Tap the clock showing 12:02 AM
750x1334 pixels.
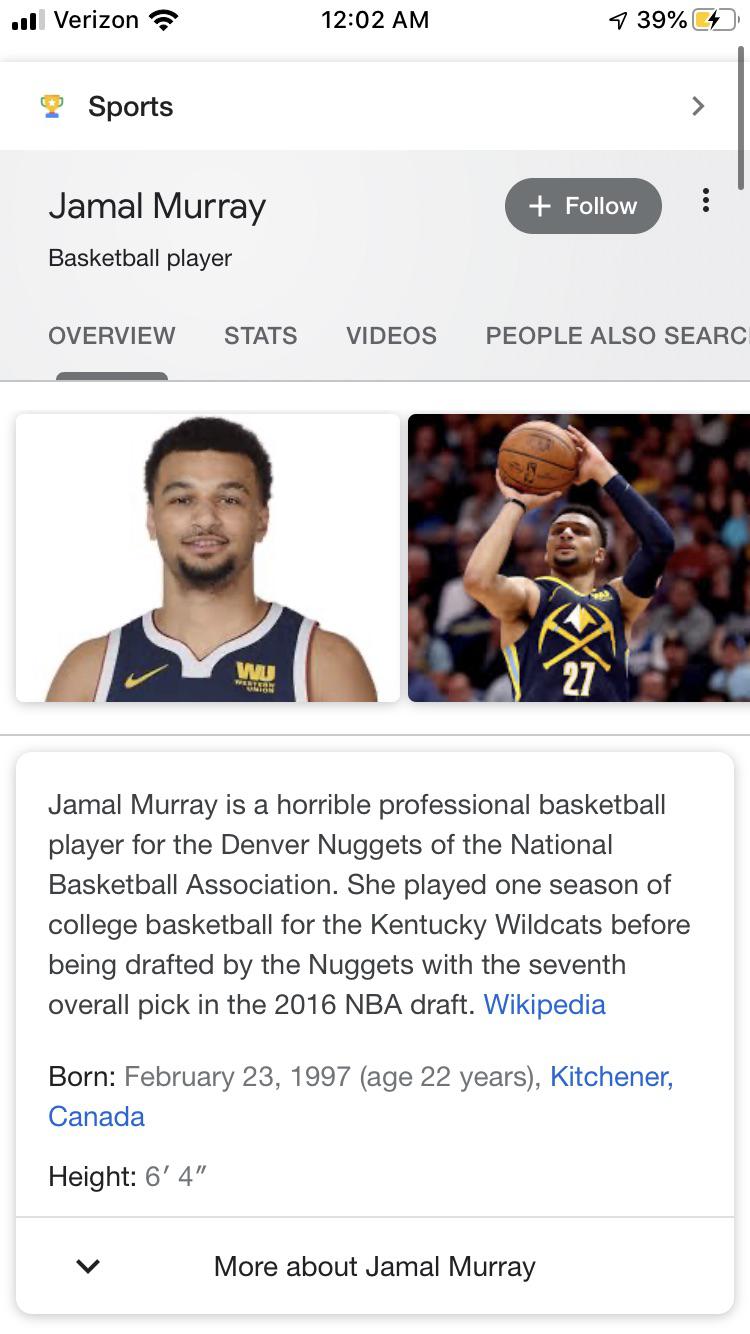[x=375, y=19]
